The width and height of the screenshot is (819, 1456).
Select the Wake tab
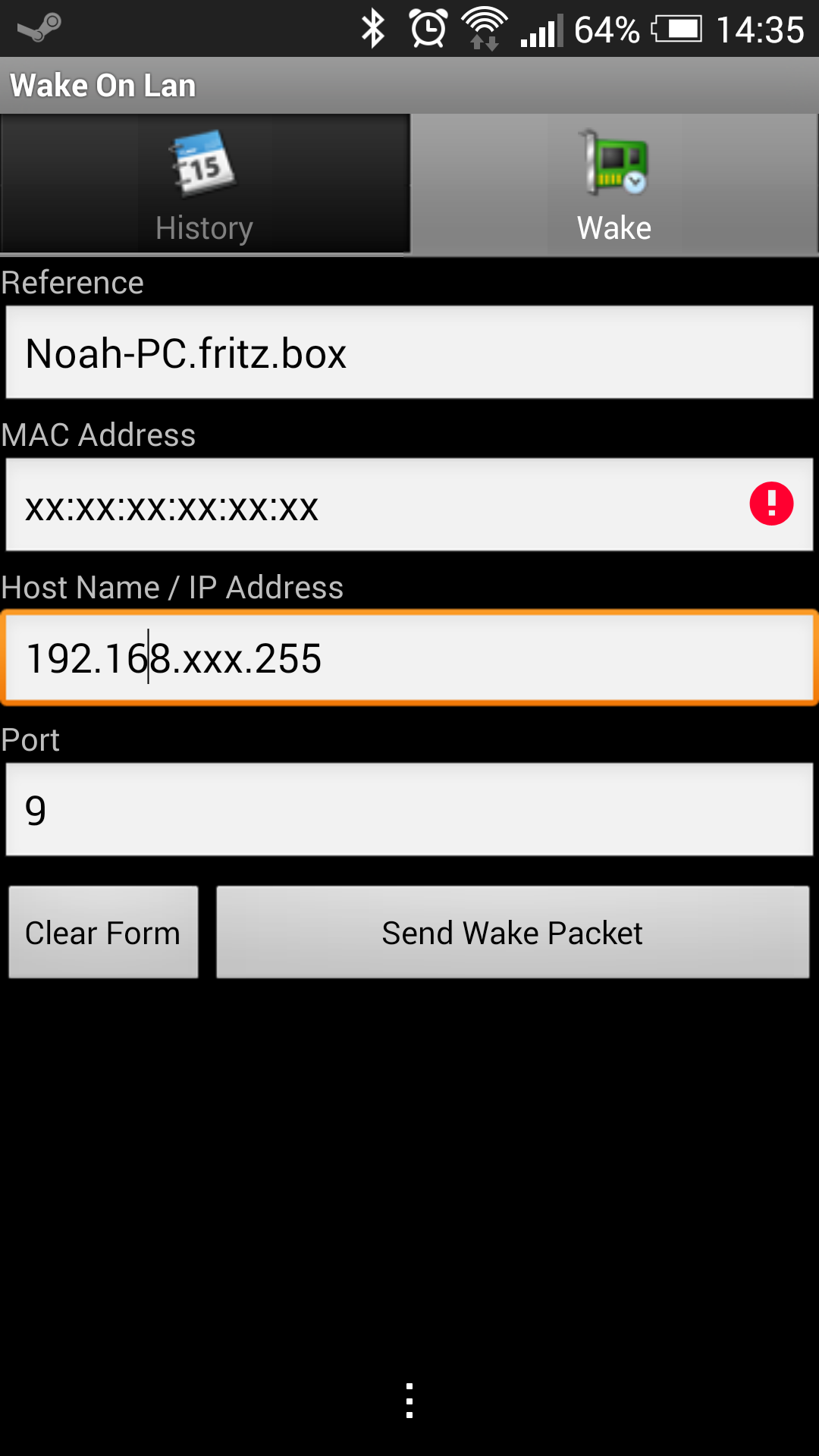tap(614, 184)
